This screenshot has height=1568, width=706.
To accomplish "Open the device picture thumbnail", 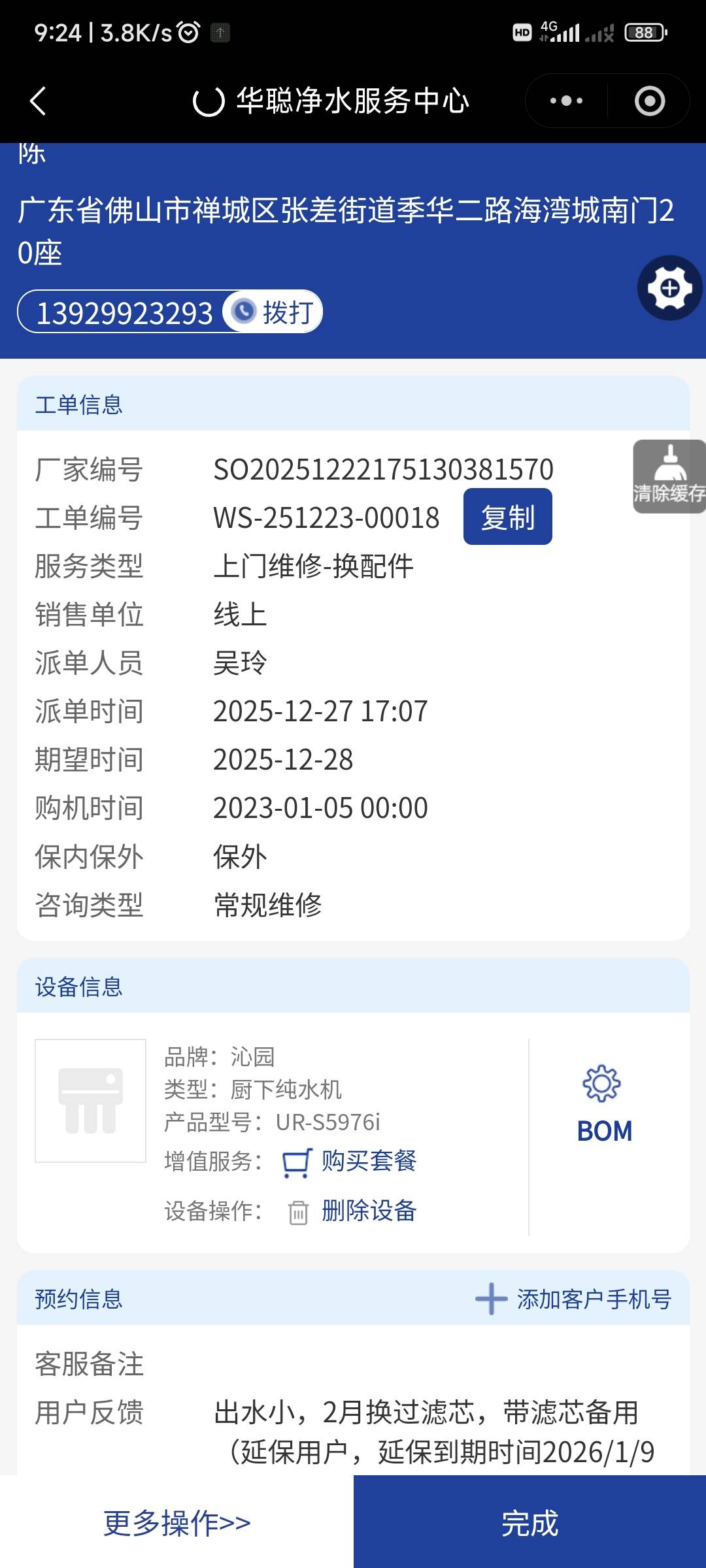I will (x=90, y=1100).
